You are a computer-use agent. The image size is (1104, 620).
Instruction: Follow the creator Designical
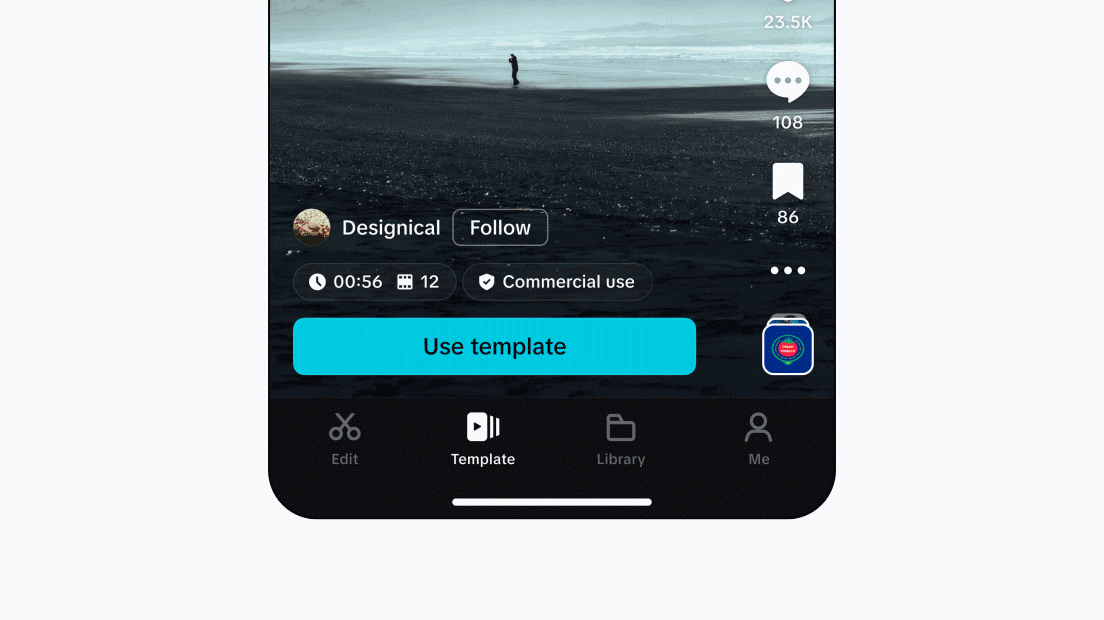pos(500,228)
